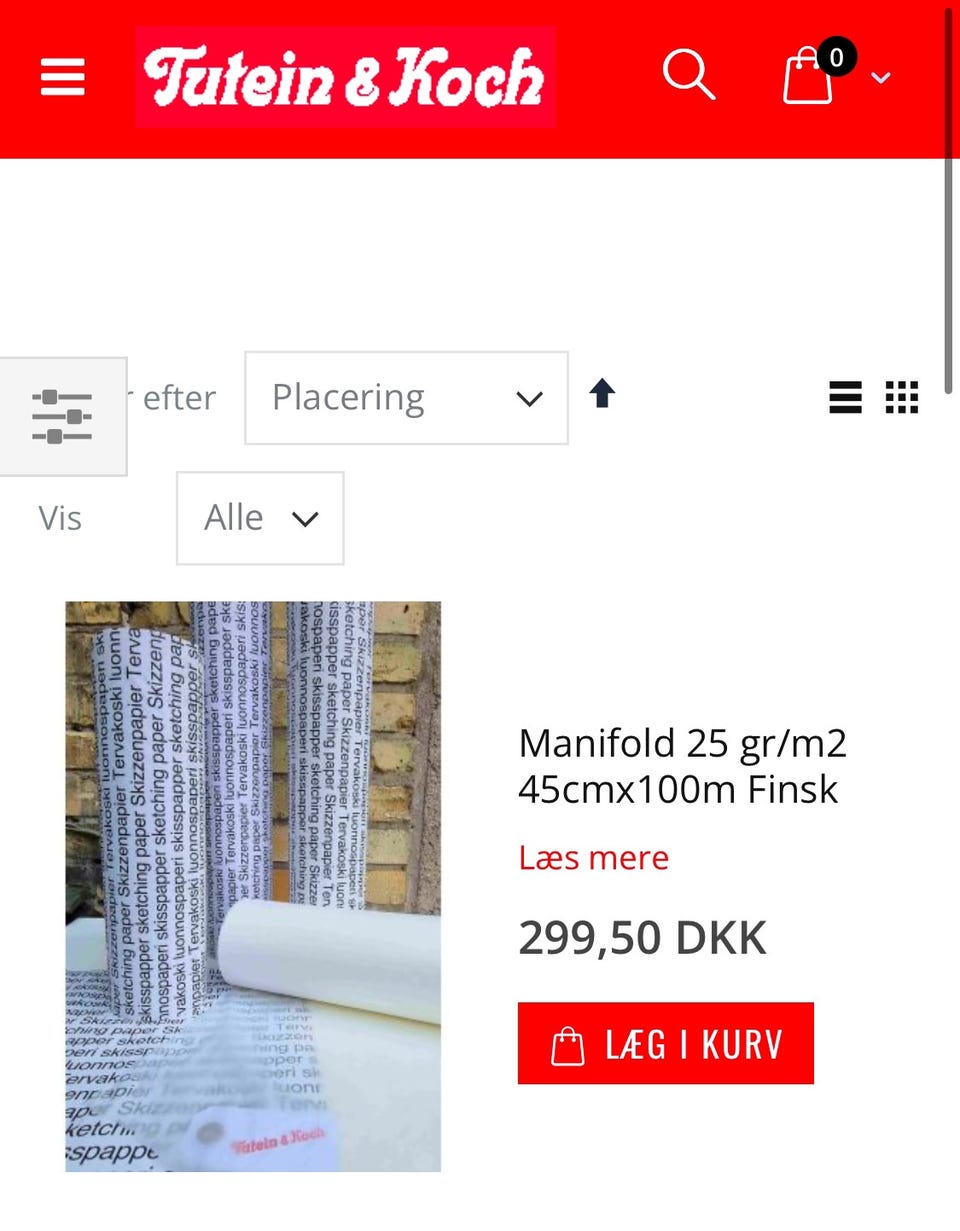Open the Manifold product image thumbnail
This screenshot has height=1231, width=960.
click(253, 885)
